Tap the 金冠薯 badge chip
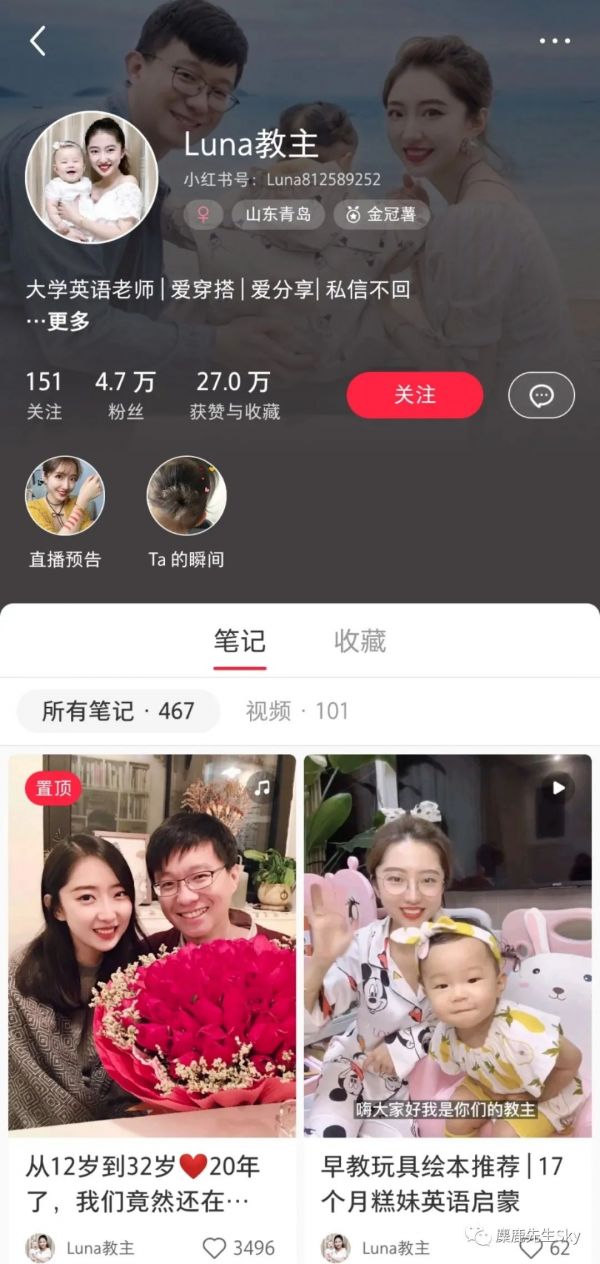Screen dimensions: 600x1264 [381, 214]
